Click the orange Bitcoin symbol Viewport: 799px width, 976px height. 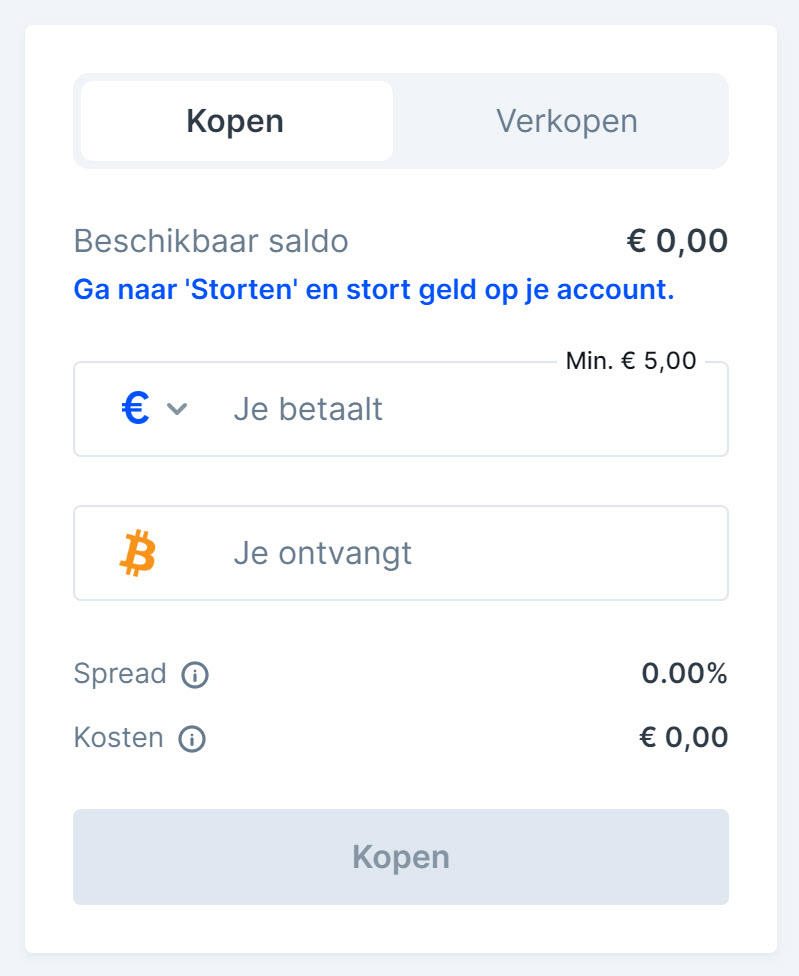(x=138, y=553)
